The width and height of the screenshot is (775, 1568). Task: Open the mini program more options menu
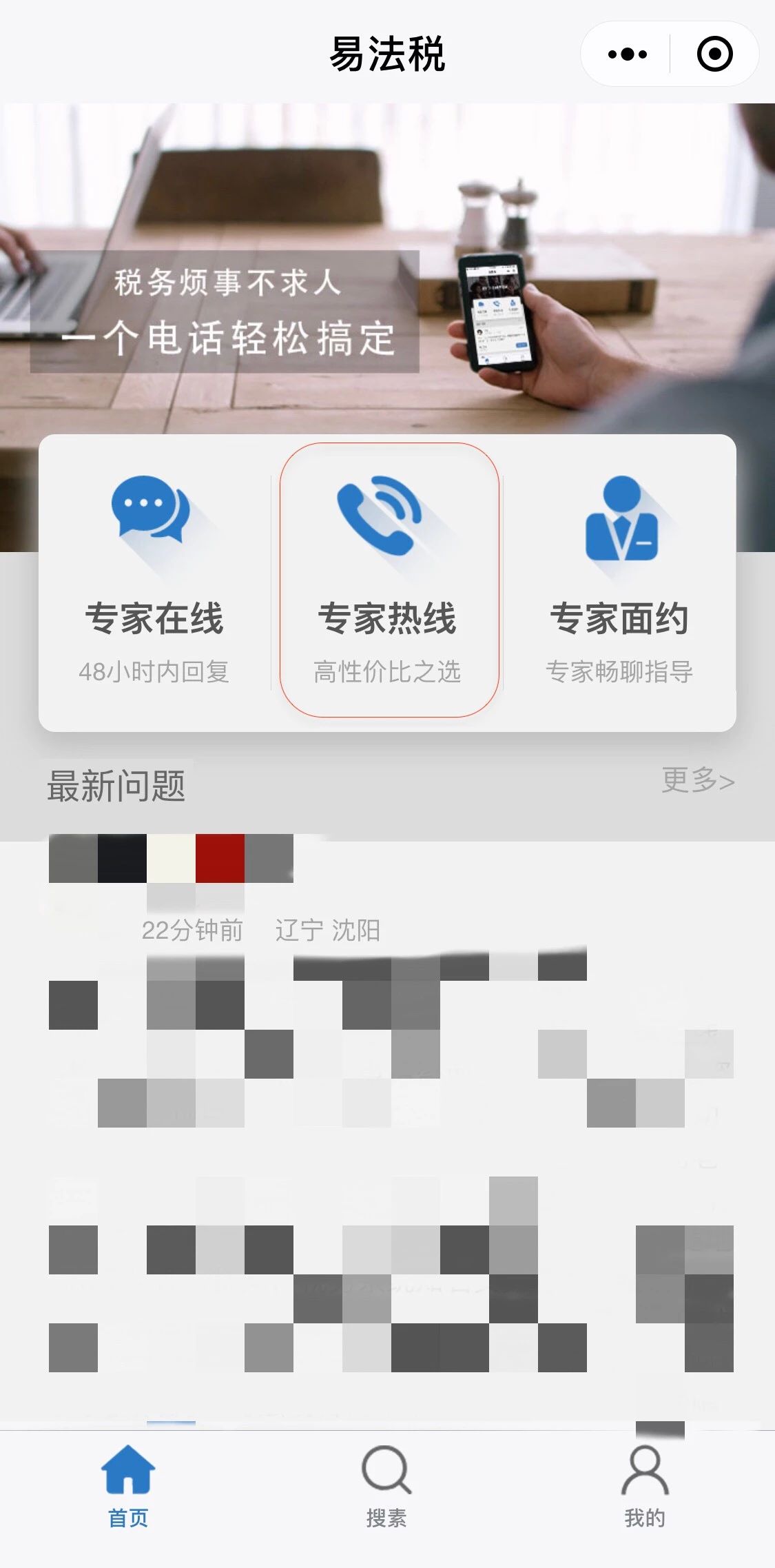click(628, 54)
